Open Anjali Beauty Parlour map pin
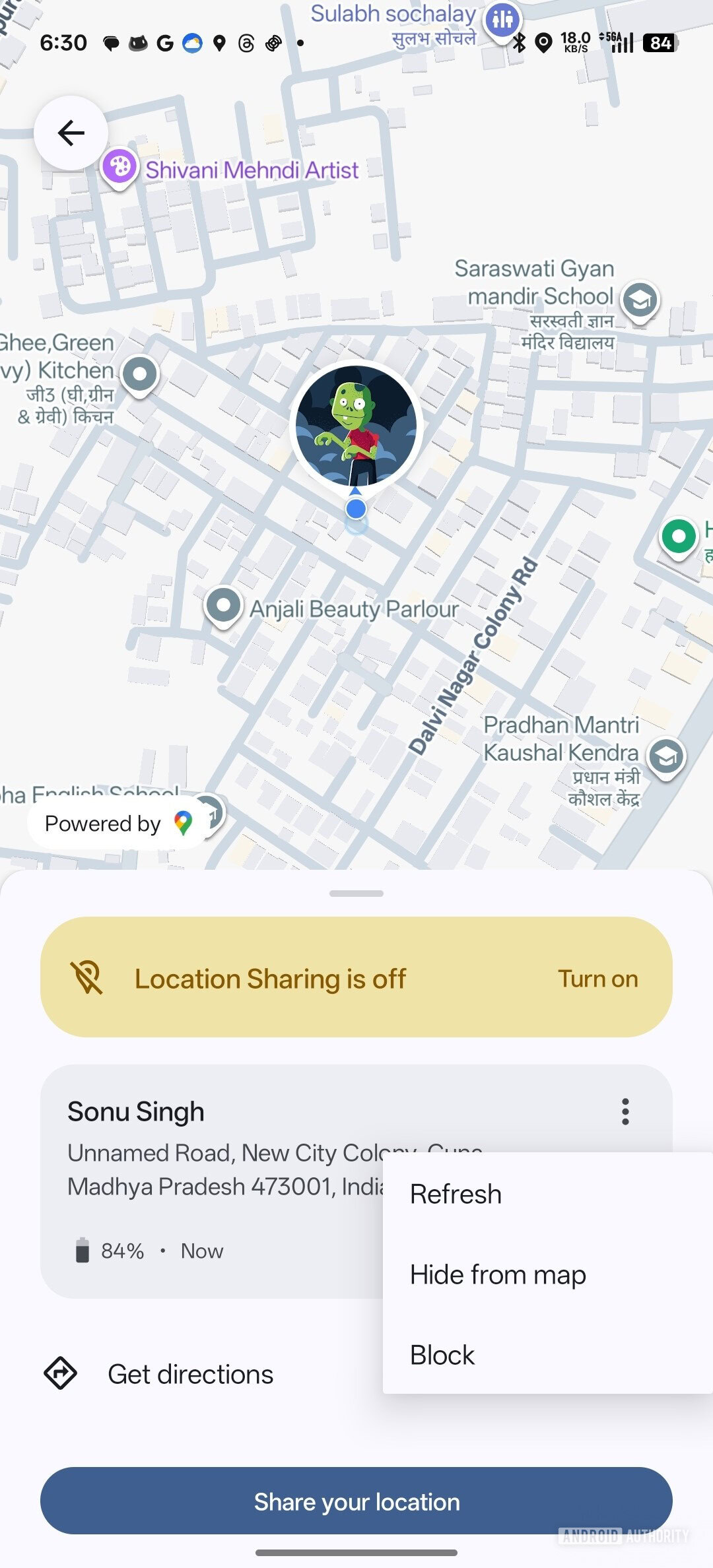The image size is (713, 1568). tap(223, 604)
